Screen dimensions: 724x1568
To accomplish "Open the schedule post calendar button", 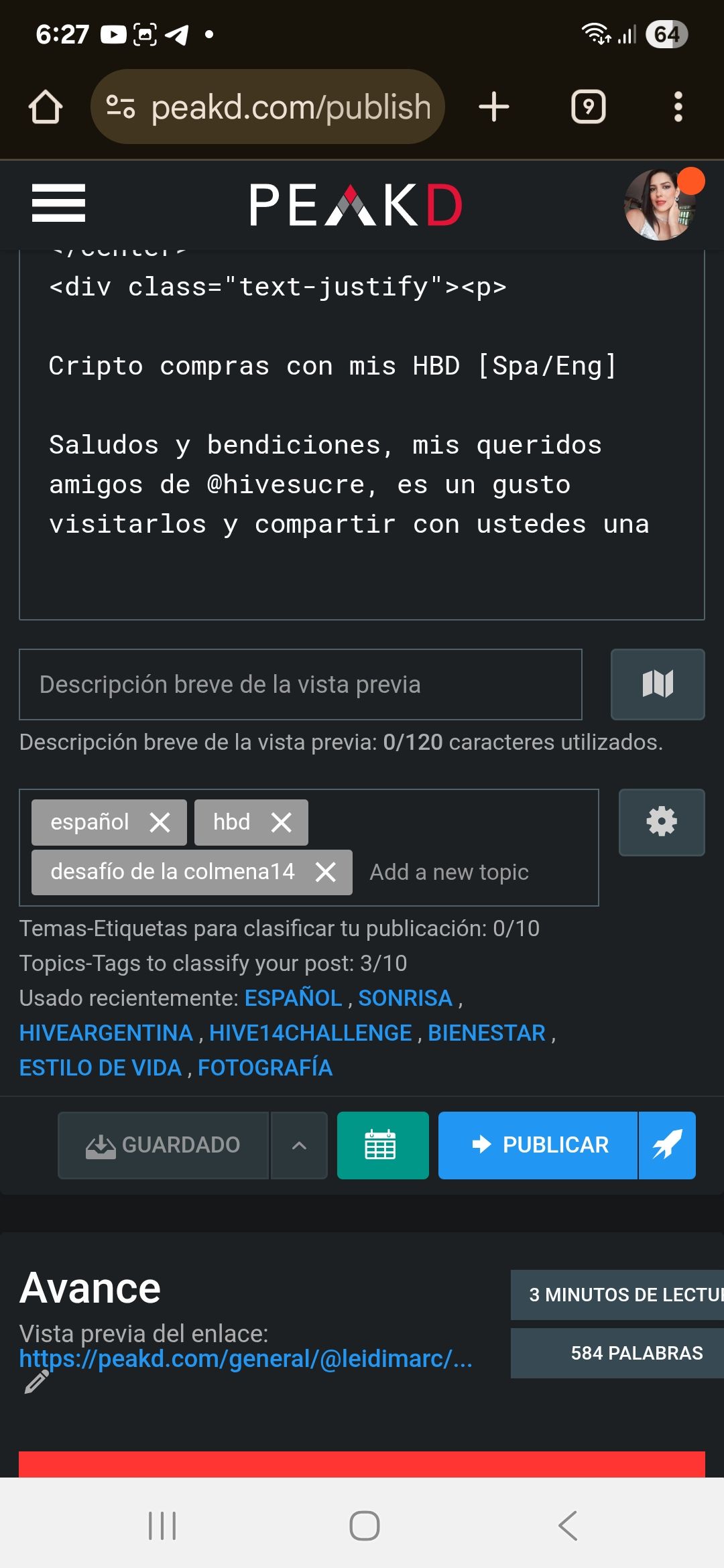I will click(382, 1145).
